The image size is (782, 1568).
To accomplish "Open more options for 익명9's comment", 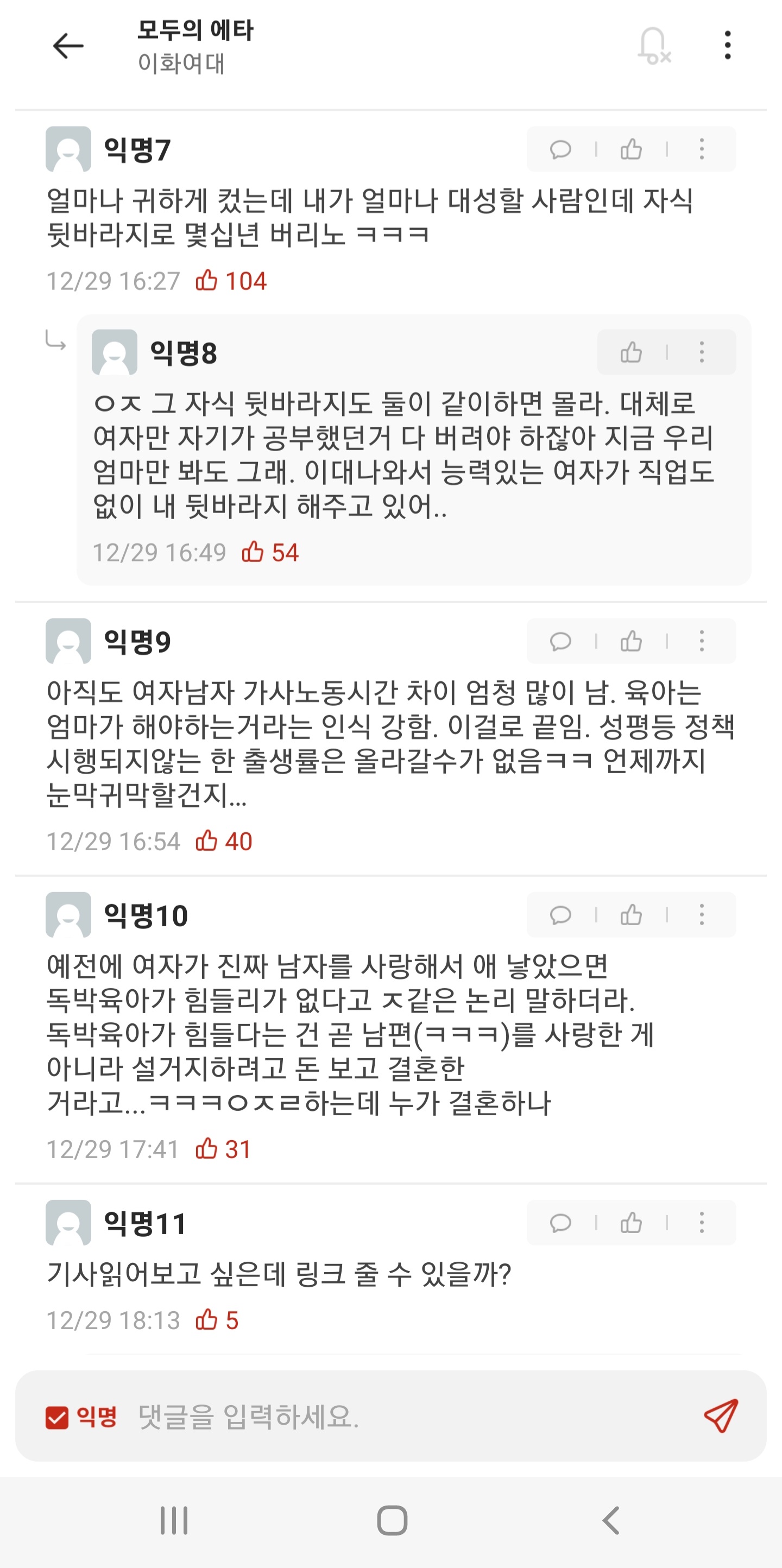I will 702,641.
